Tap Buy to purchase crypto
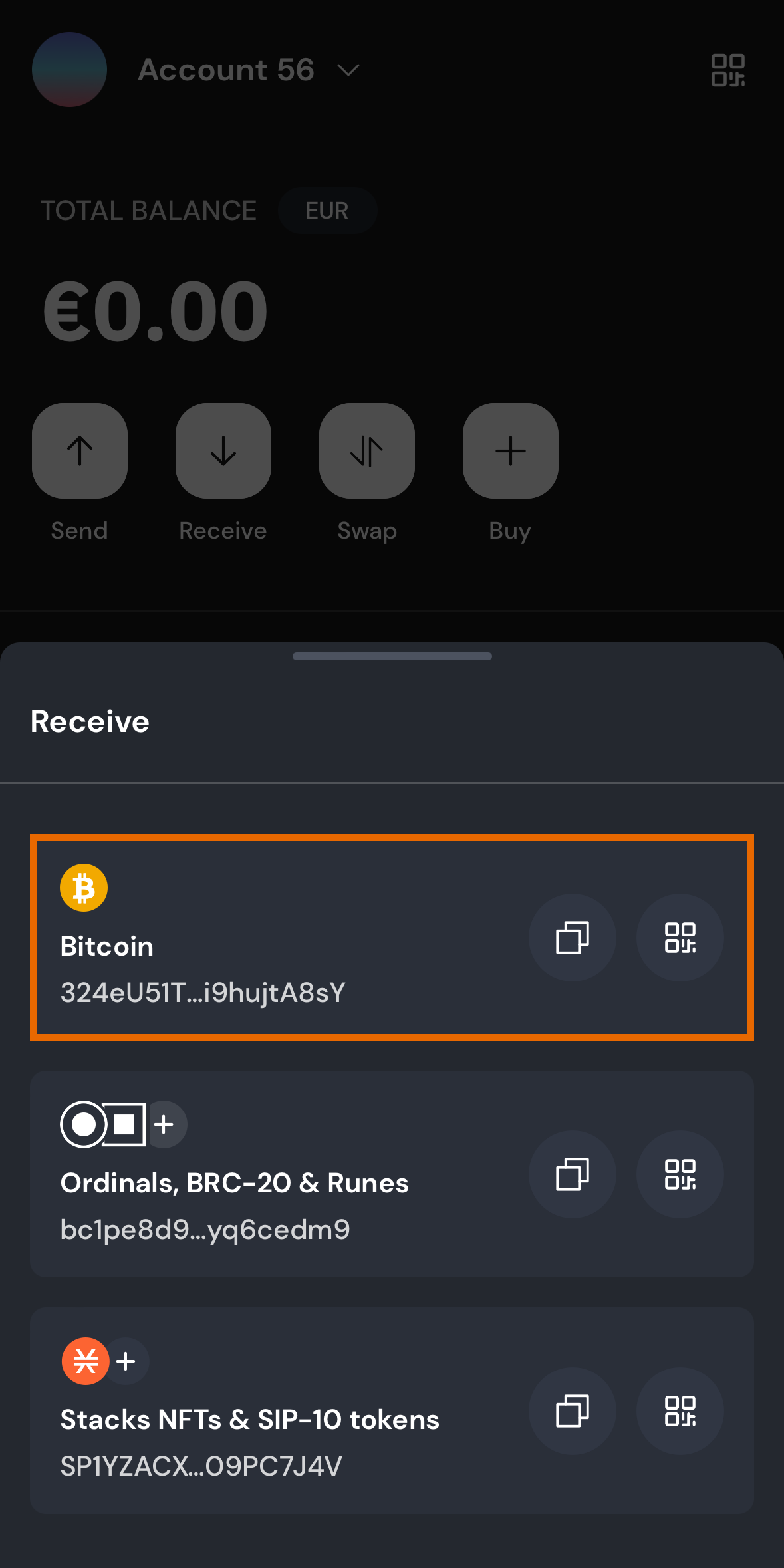Image resolution: width=784 pixels, height=1568 pixels. 511,451
